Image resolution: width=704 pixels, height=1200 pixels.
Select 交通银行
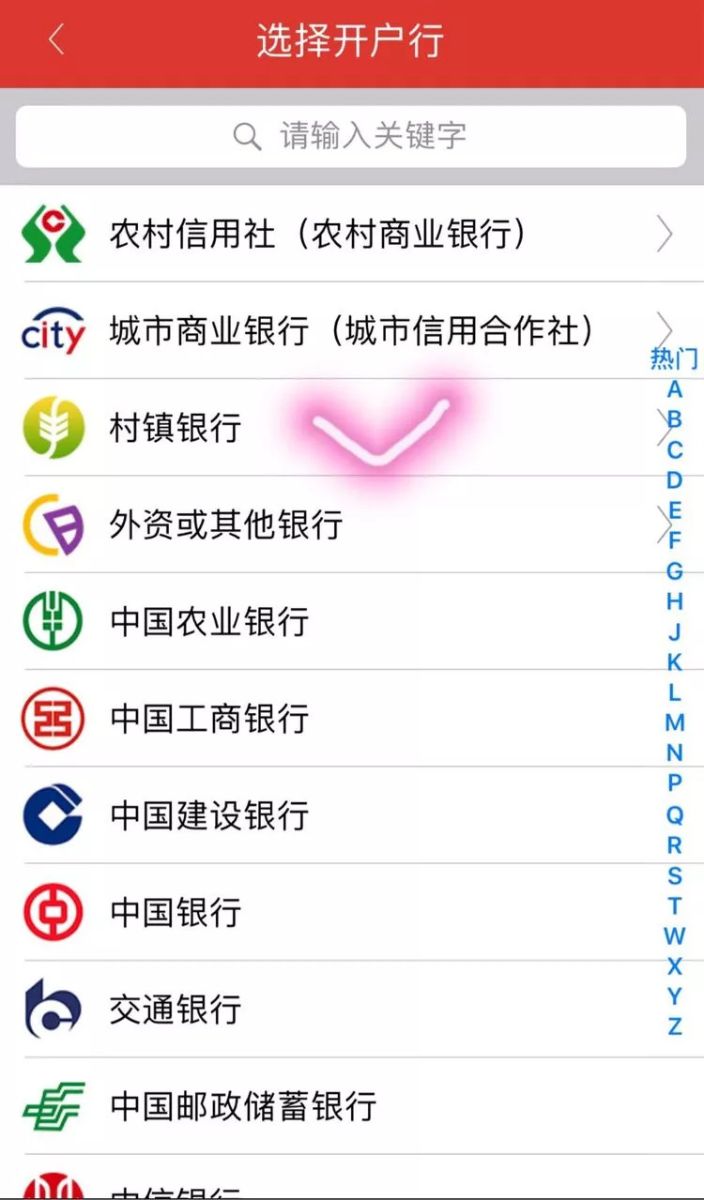pos(176,1009)
